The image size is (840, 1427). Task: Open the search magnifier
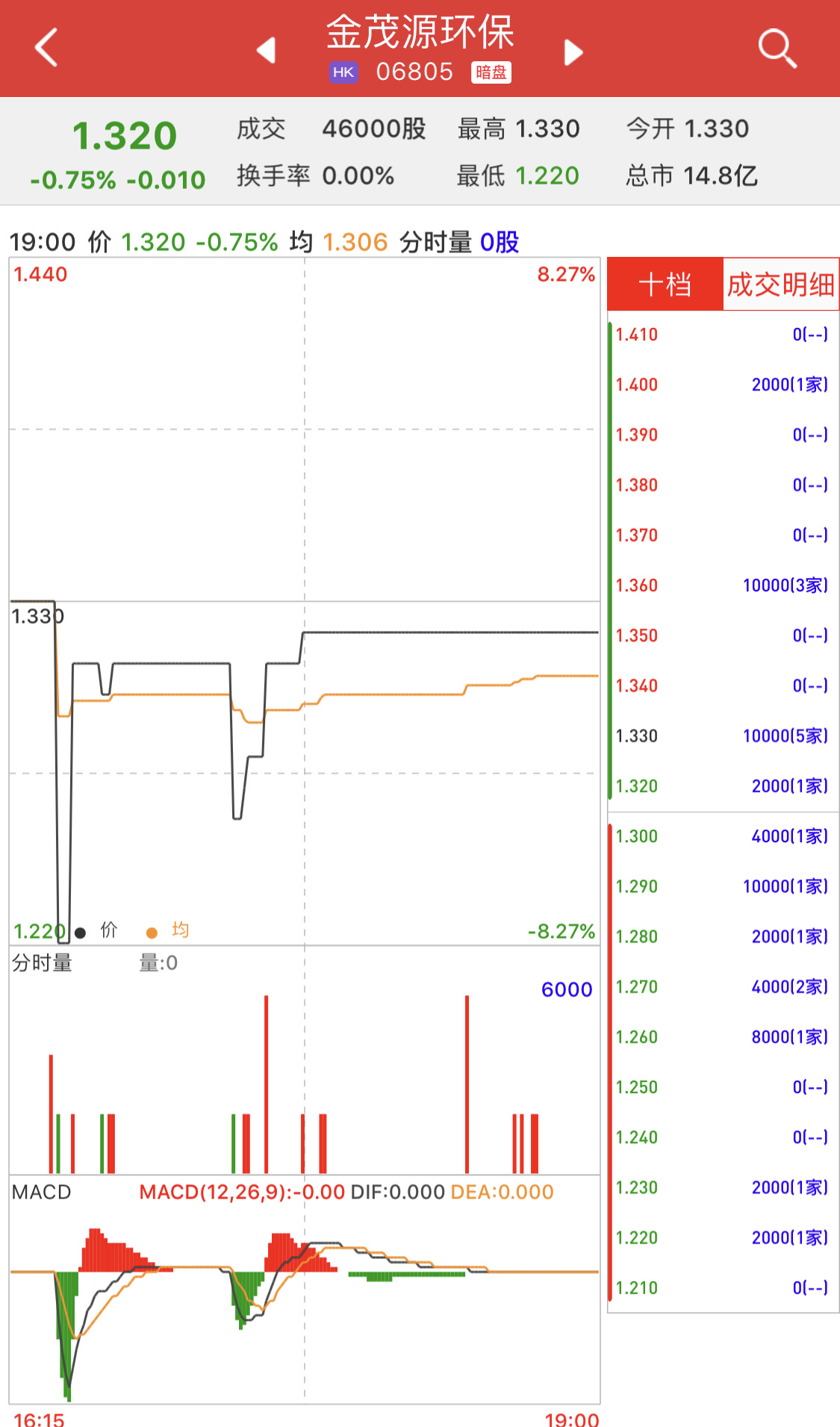coord(777,49)
